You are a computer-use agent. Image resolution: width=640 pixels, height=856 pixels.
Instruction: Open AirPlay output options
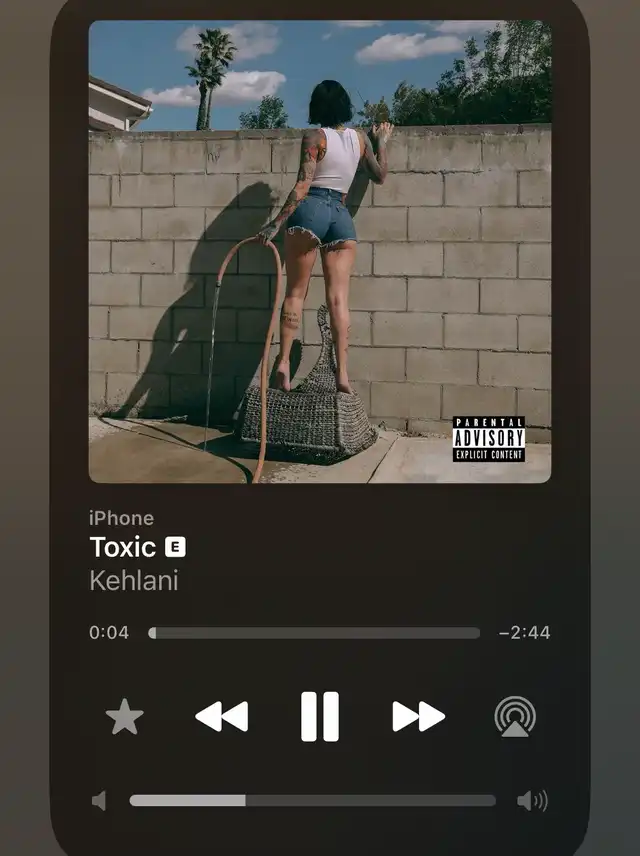click(x=515, y=717)
